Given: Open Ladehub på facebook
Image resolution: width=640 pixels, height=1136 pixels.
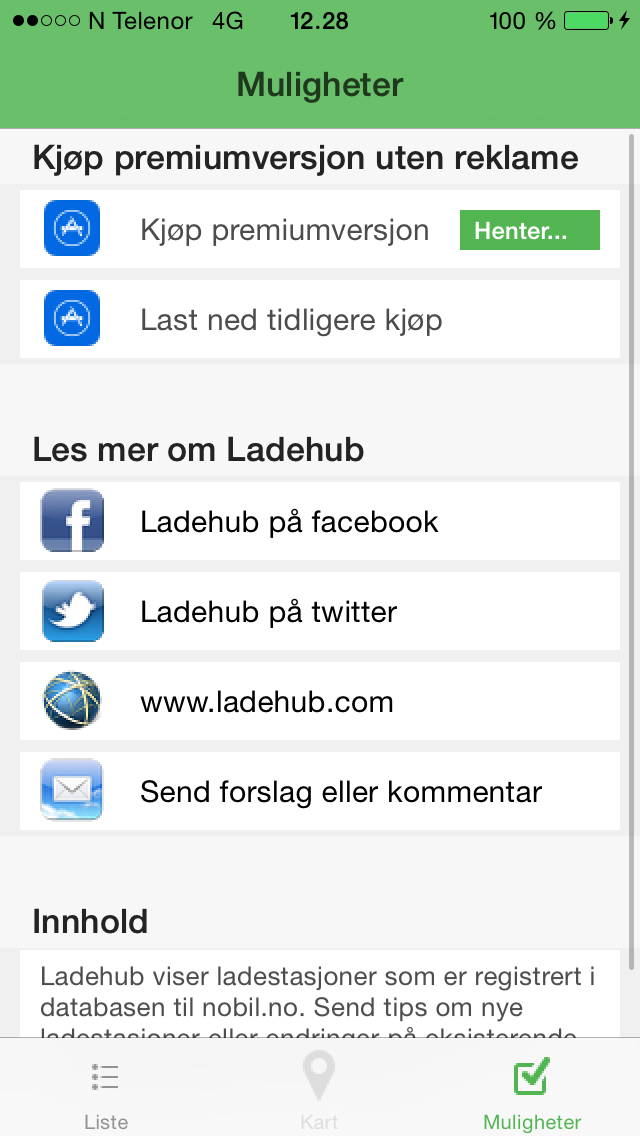Looking at the screenshot, I should tap(320, 521).
